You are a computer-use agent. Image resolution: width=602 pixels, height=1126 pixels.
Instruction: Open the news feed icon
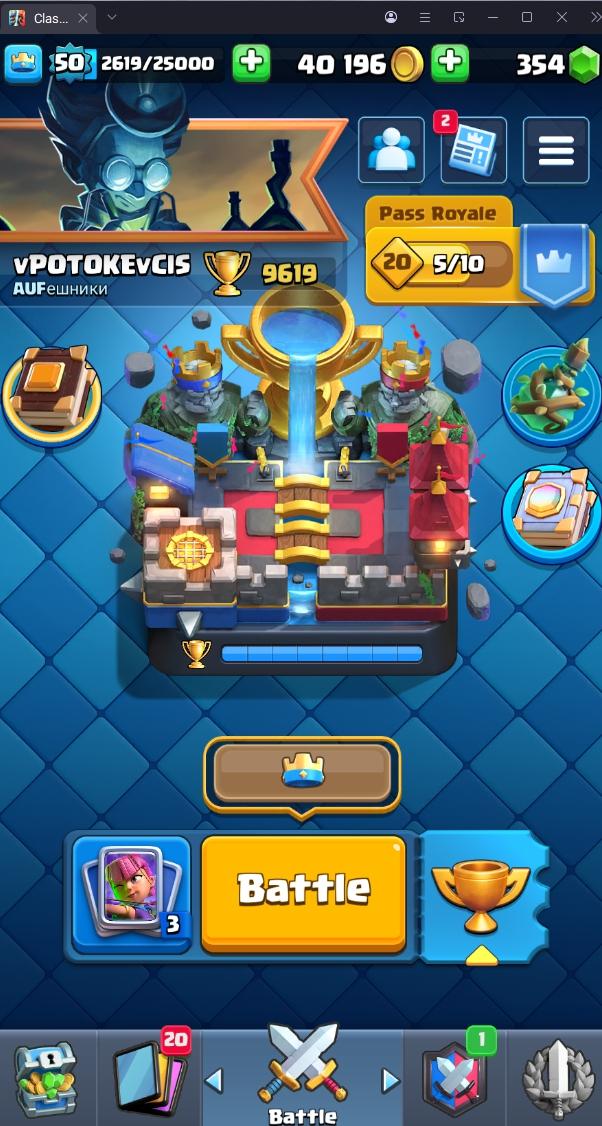pos(472,151)
